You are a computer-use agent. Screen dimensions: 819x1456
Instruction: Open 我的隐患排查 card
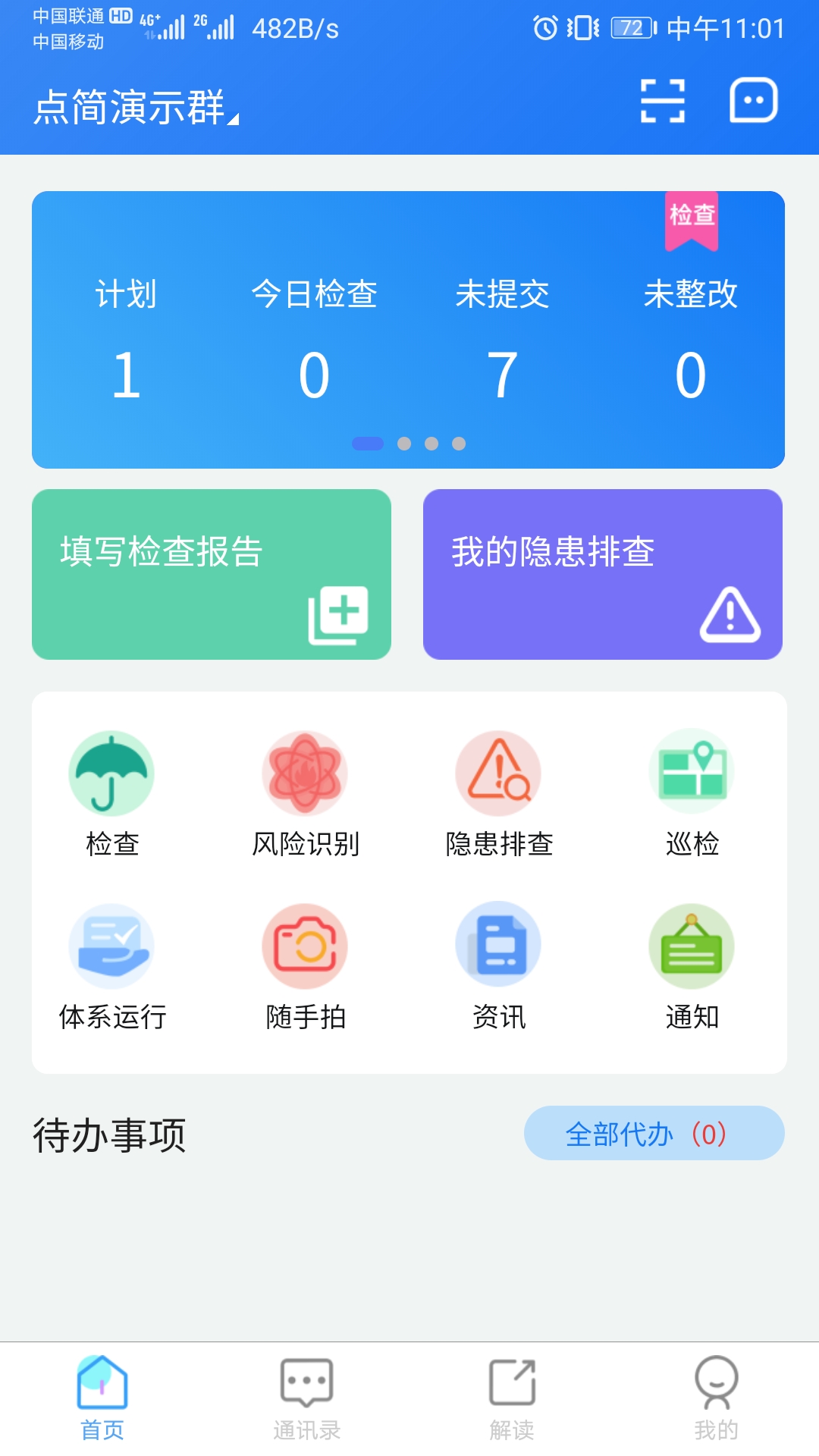click(x=603, y=574)
